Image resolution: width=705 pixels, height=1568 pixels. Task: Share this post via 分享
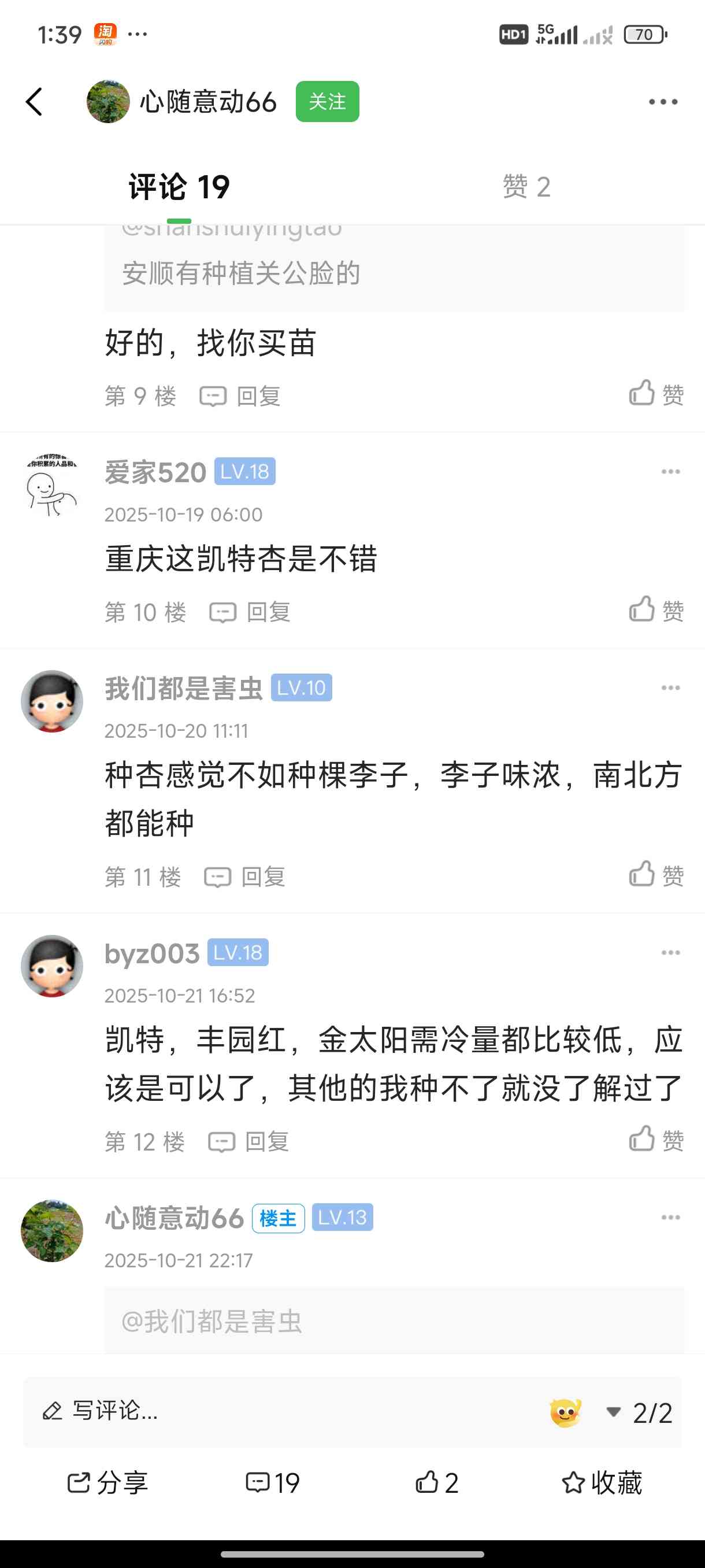tap(107, 1482)
